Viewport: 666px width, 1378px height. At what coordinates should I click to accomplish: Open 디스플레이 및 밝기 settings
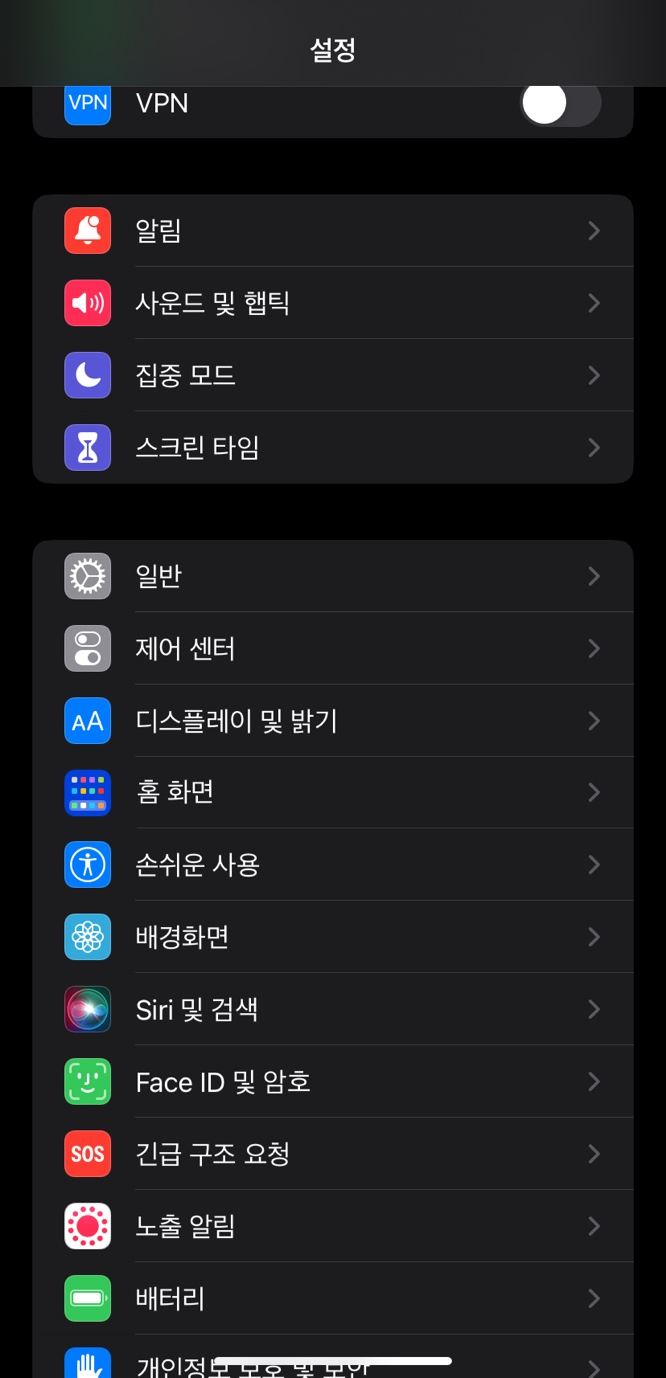333,720
